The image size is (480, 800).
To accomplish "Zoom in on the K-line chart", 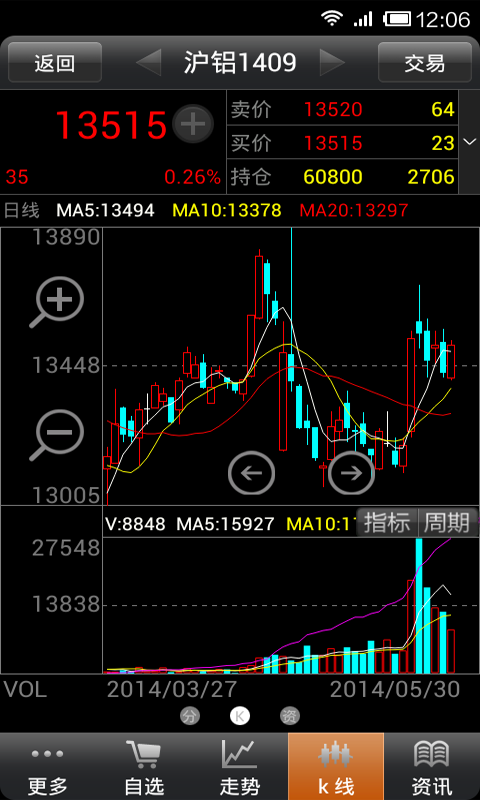I will pos(57,302).
